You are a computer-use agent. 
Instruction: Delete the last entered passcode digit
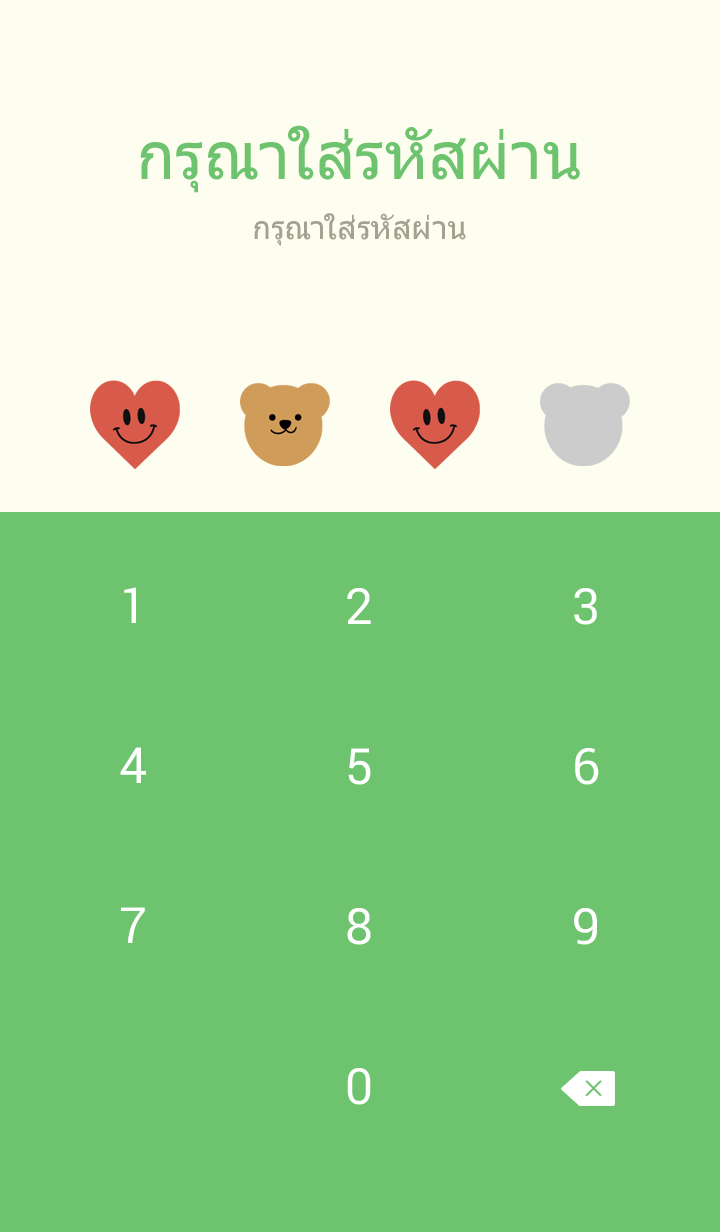point(588,1088)
